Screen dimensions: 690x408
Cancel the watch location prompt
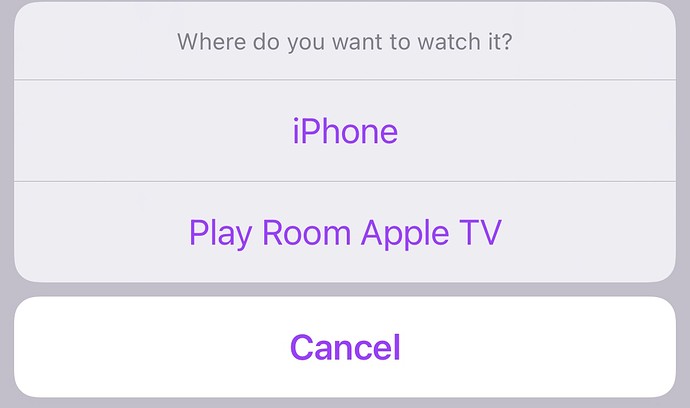point(345,347)
